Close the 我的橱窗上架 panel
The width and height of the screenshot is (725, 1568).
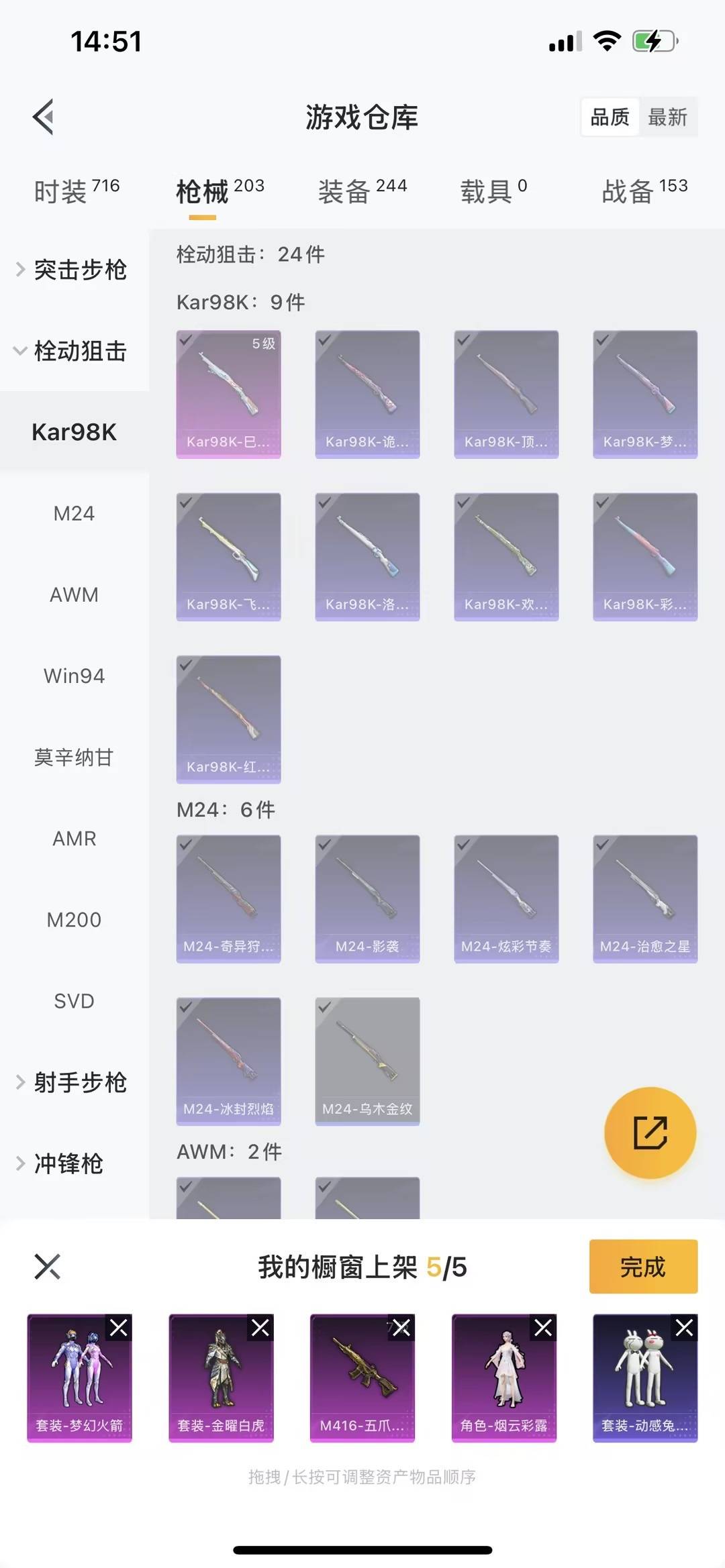pyautogui.click(x=47, y=1267)
